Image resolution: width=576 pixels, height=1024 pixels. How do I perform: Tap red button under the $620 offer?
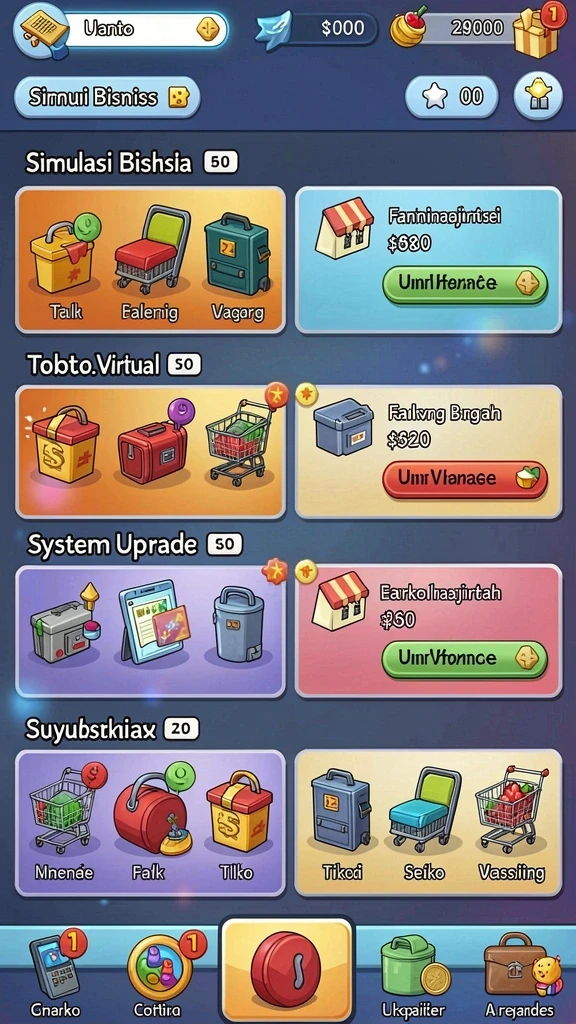pos(464,479)
